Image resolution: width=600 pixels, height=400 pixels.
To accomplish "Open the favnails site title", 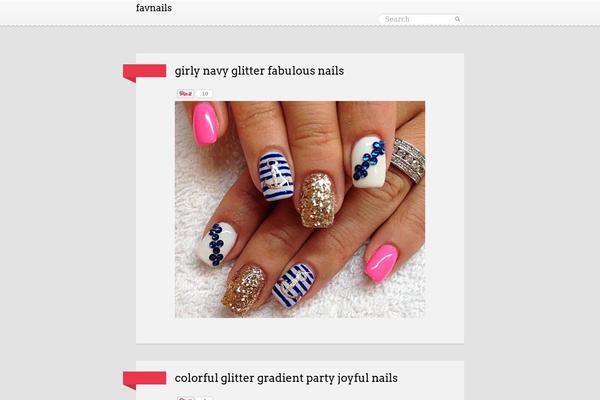I will coord(153,8).
